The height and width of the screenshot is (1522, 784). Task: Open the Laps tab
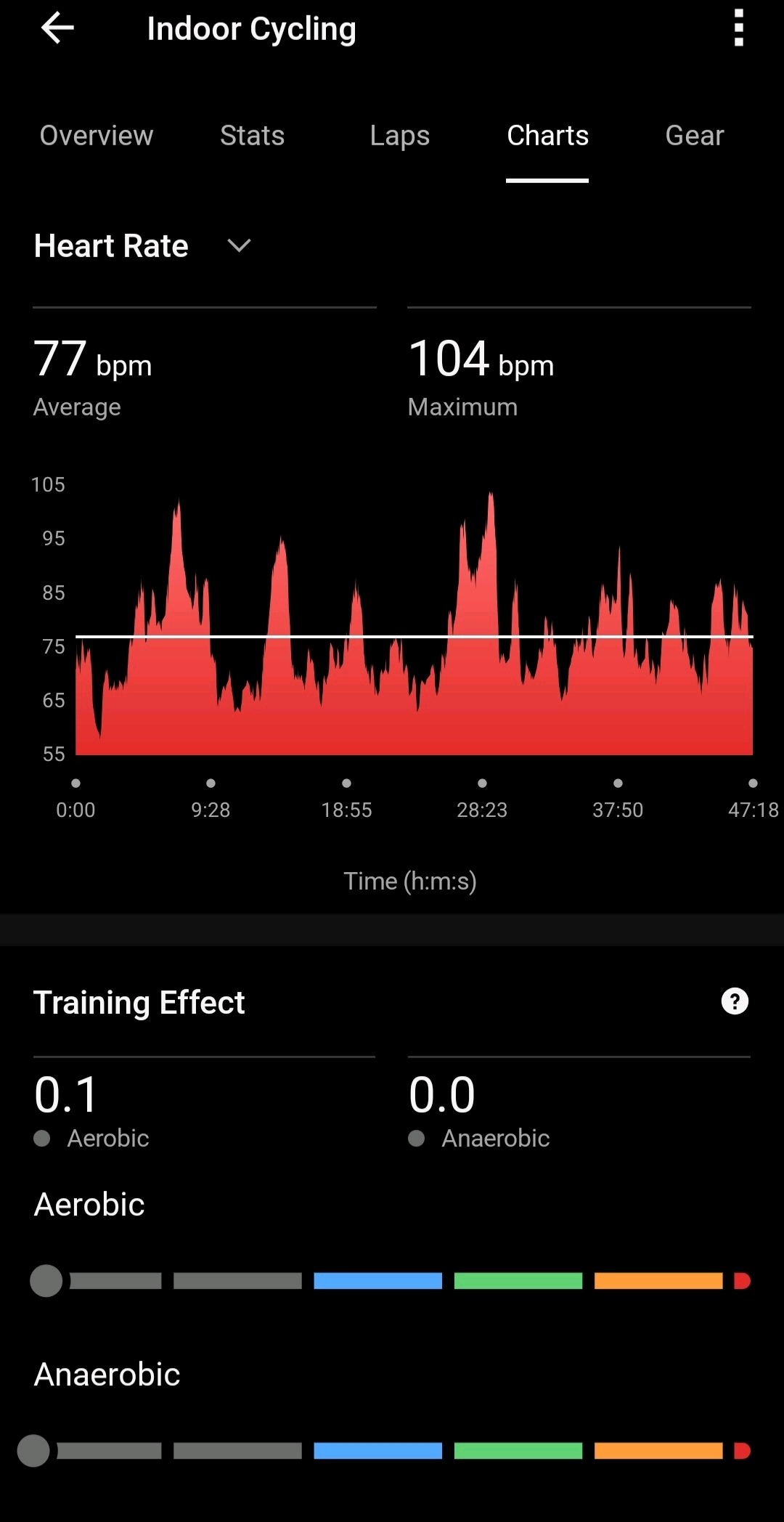pyautogui.click(x=399, y=136)
